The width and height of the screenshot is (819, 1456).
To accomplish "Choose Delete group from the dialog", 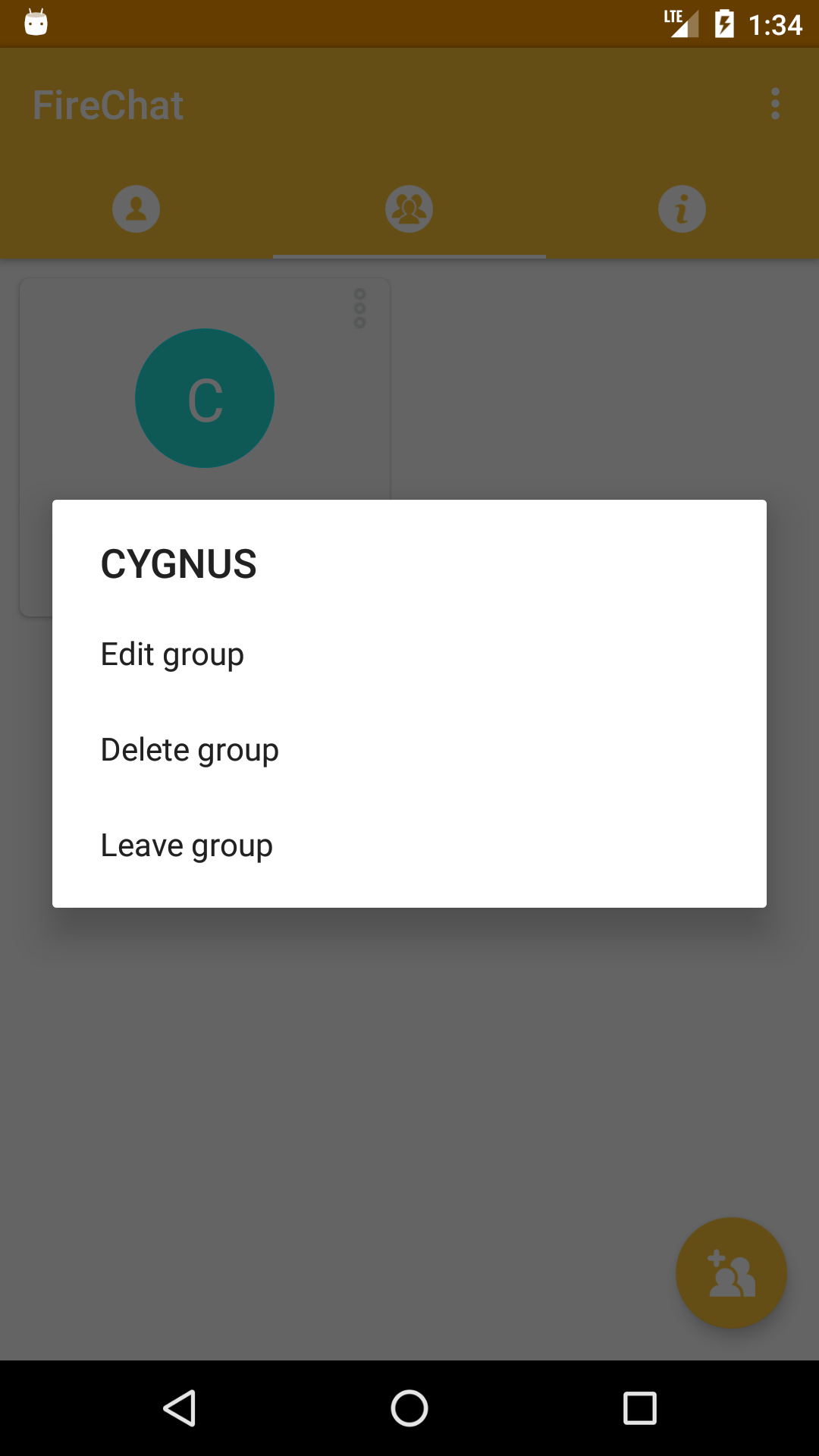I will pyautogui.click(x=409, y=750).
